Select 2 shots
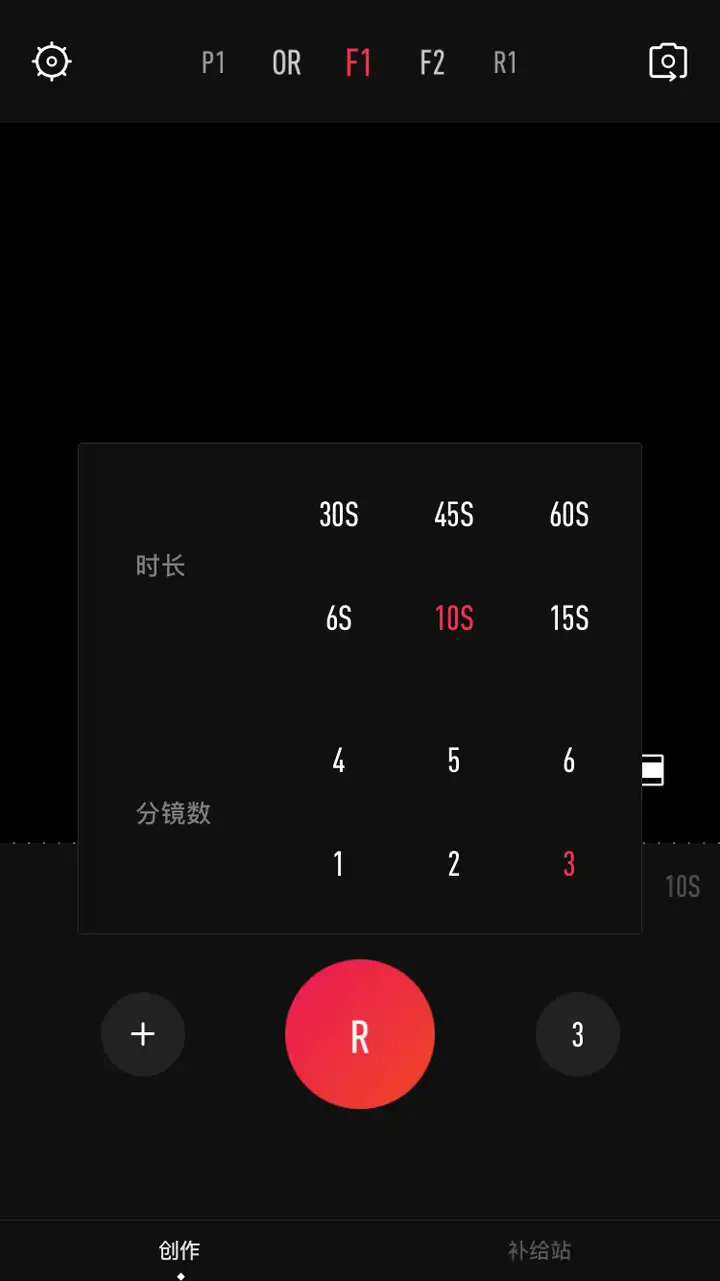Viewport: 720px width, 1281px height. point(454,864)
